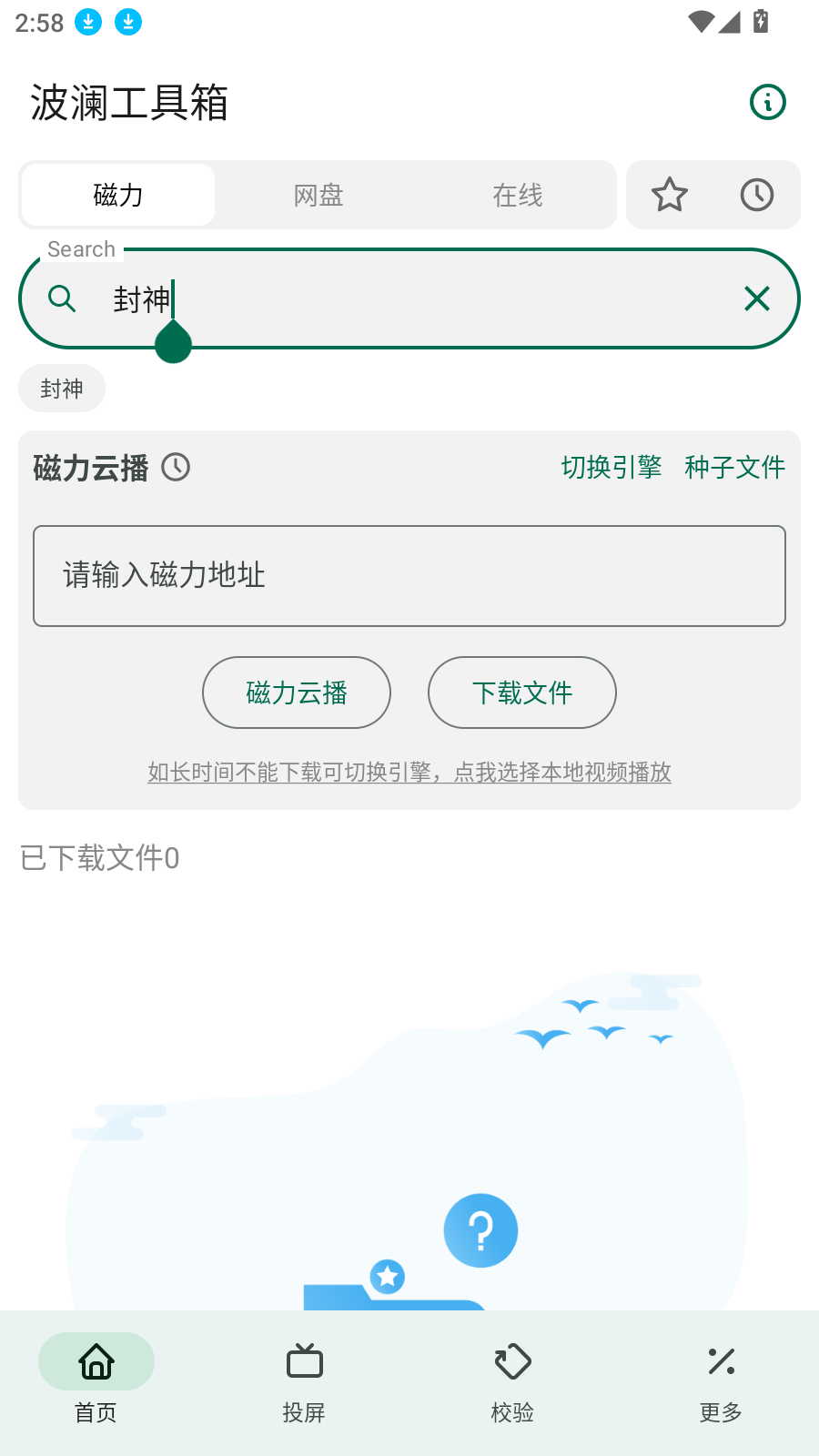
Task: Tap the info icon in top right
Action: [x=768, y=102]
